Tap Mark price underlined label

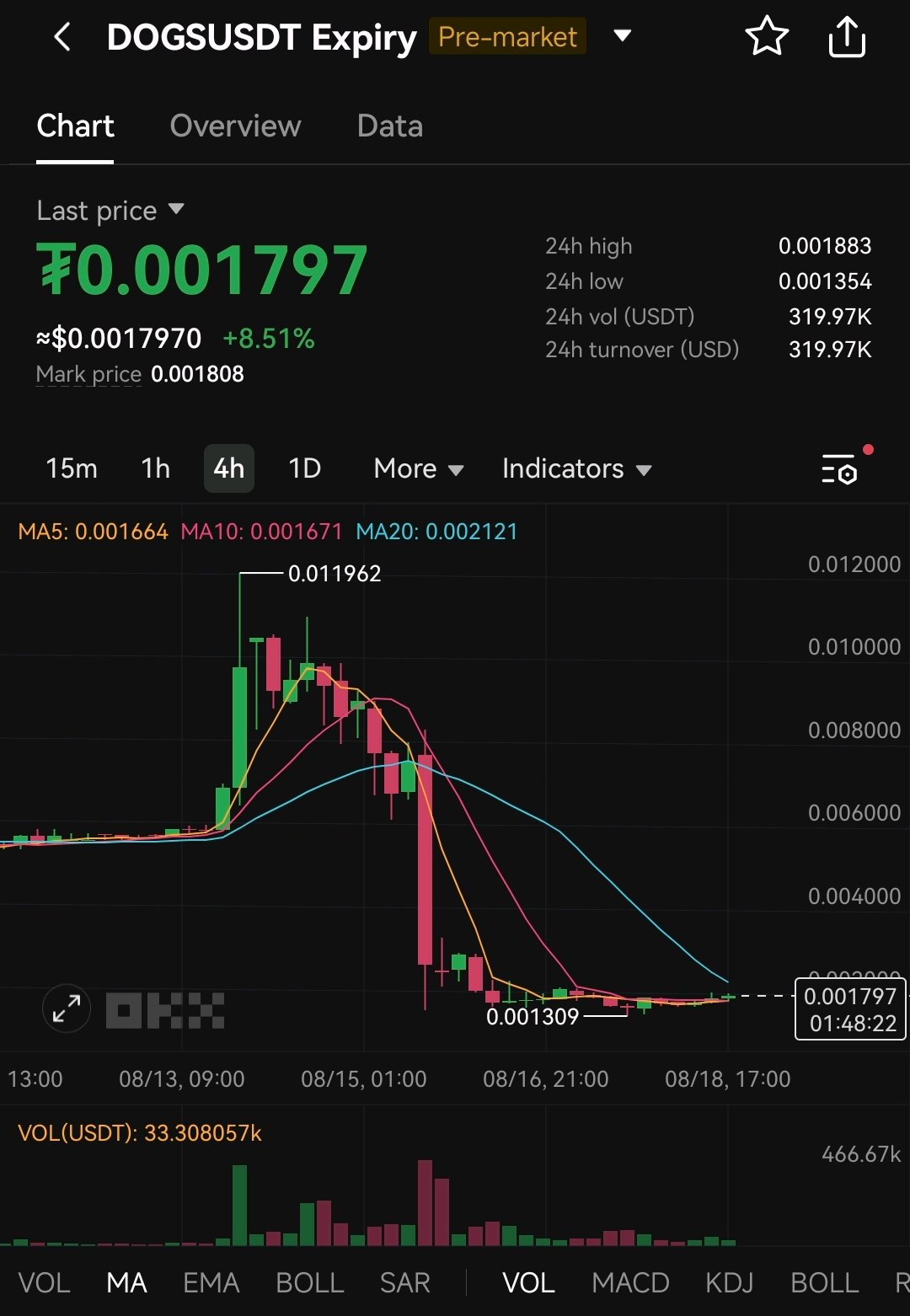pos(88,374)
